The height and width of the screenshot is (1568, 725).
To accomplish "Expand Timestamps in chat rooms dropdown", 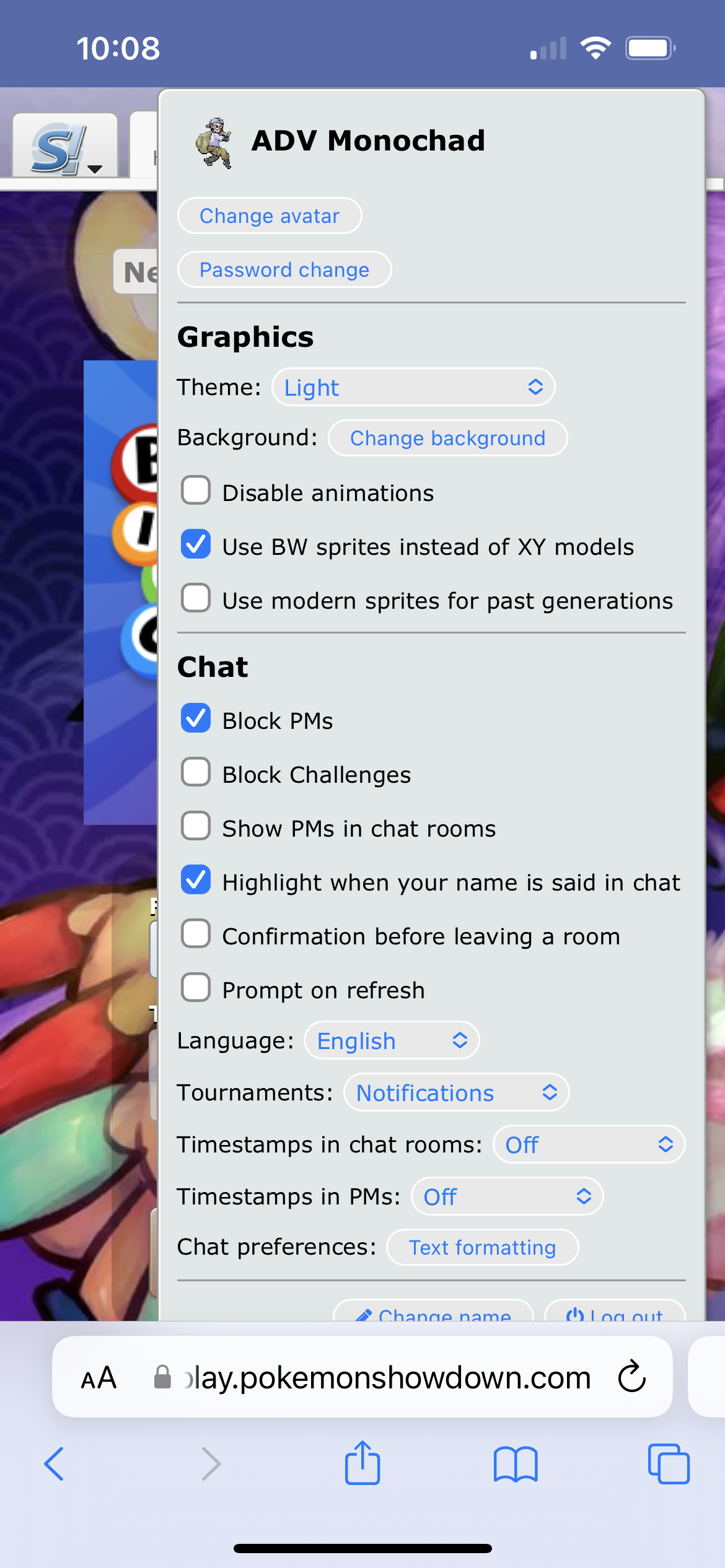I will [589, 1145].
